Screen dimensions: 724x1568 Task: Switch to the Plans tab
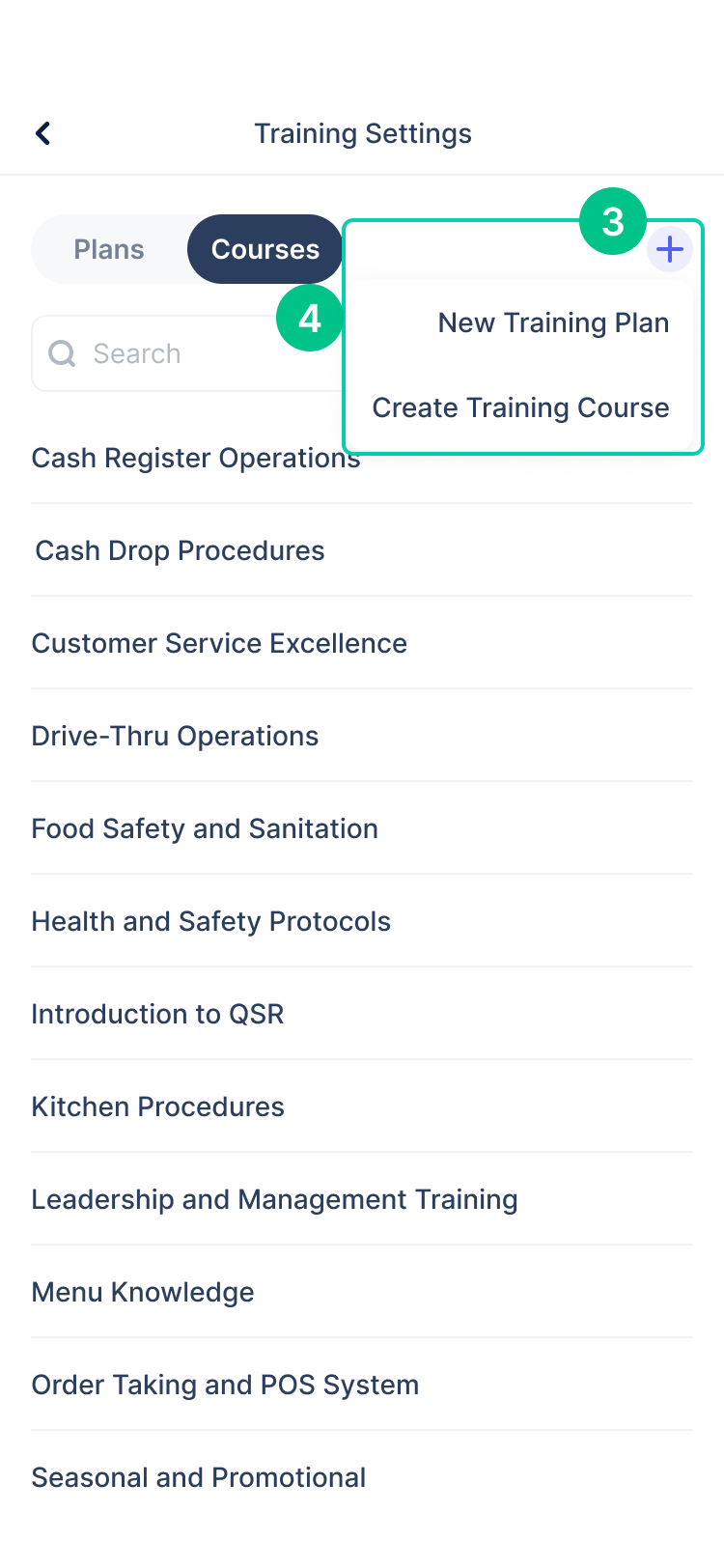point(108,249)
